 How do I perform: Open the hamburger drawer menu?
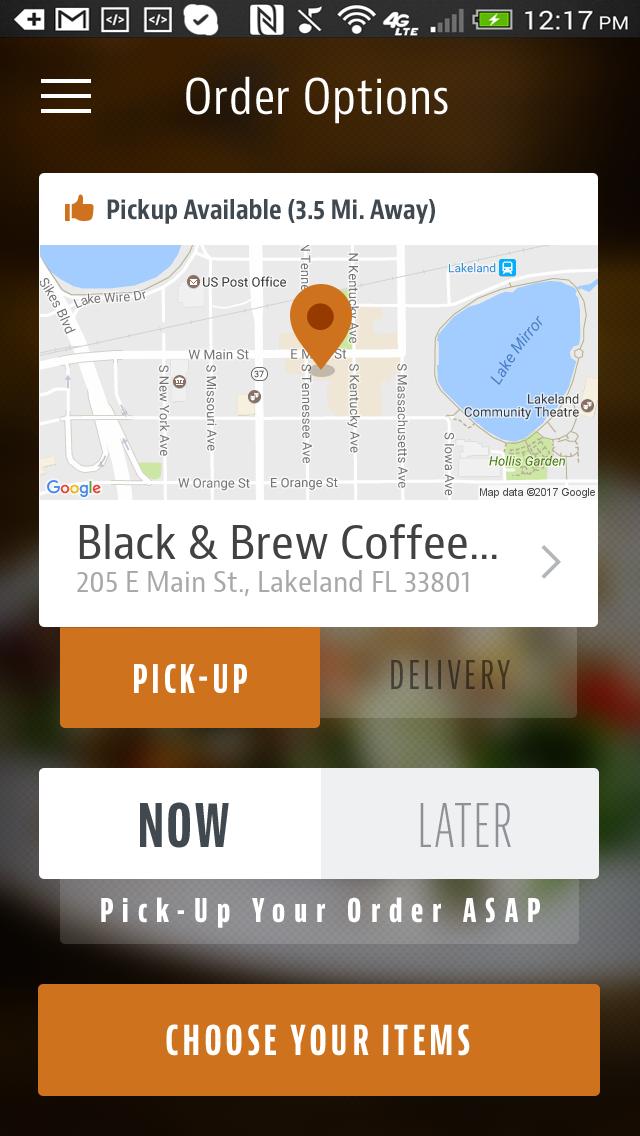point(66,96)
